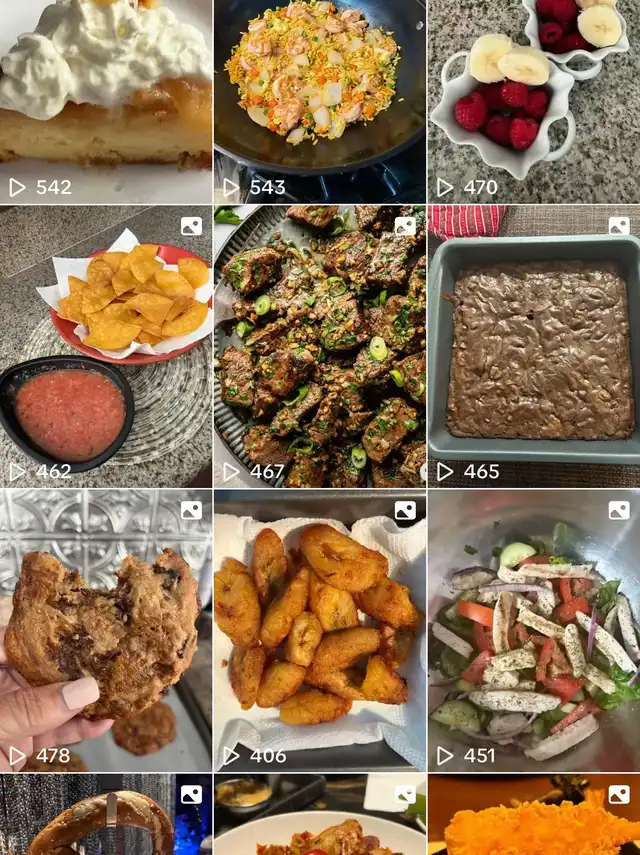View the fried plantains post with 406 views

coord(319,630)
